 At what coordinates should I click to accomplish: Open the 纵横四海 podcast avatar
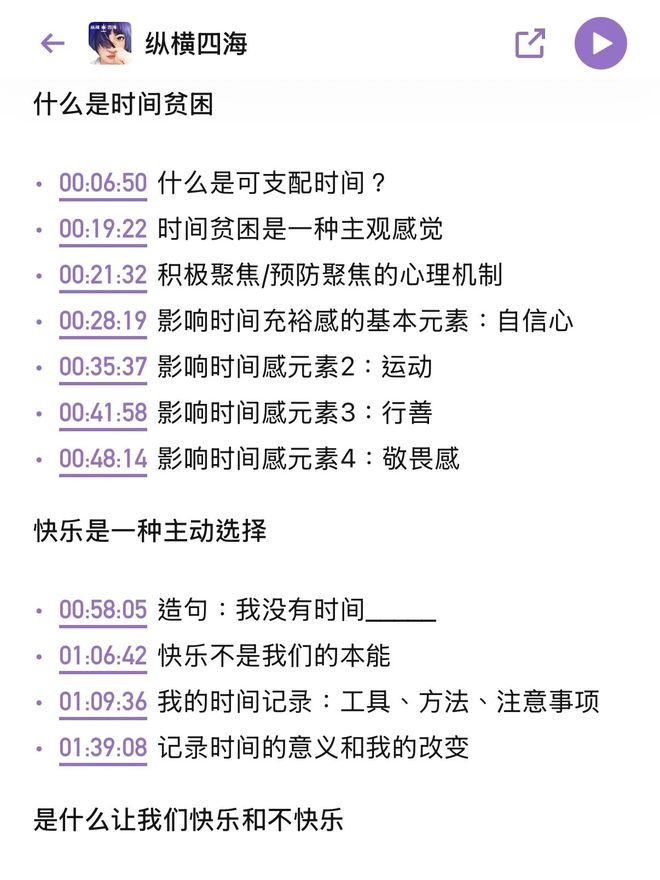[111, 43]
